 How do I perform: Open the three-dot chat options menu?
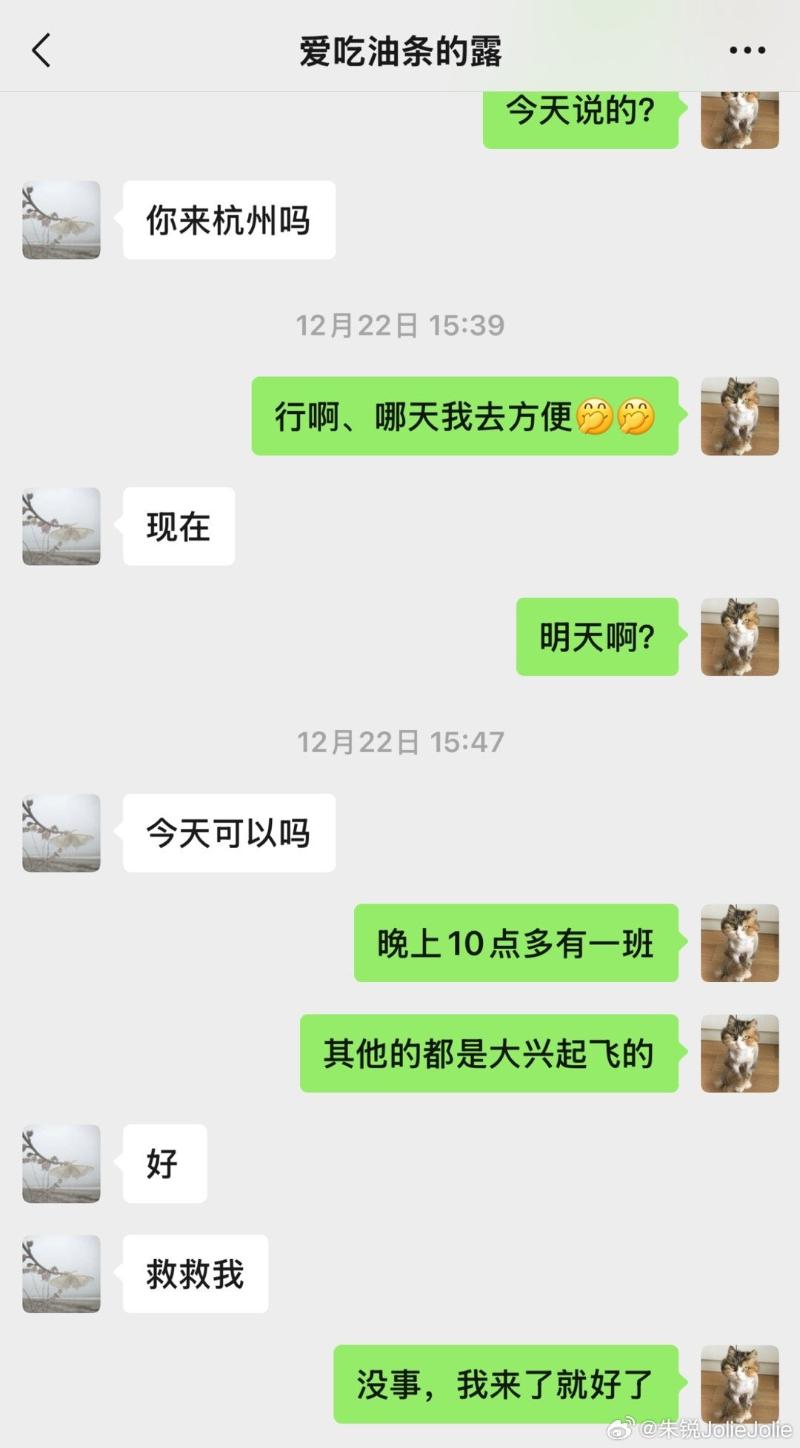(747, 50)
